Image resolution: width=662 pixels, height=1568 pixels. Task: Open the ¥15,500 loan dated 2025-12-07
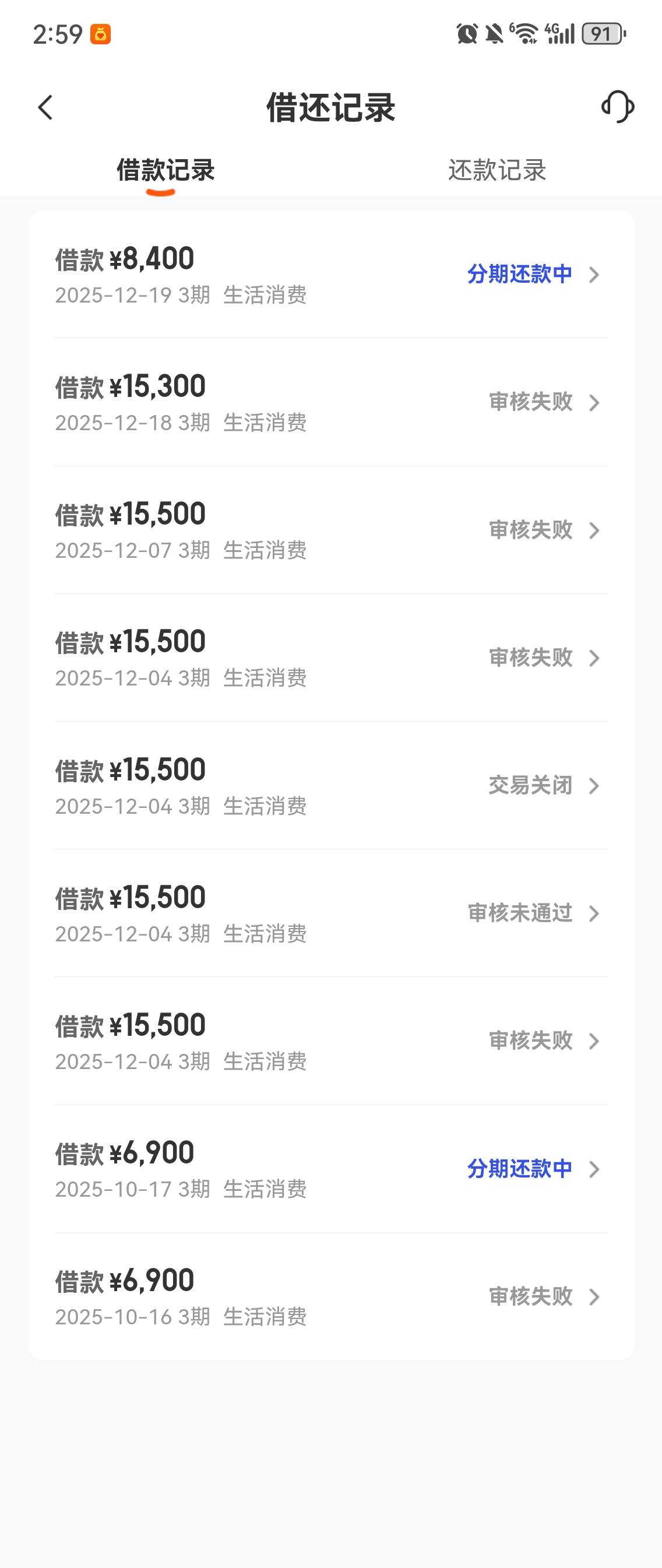[x=331, y=530]
